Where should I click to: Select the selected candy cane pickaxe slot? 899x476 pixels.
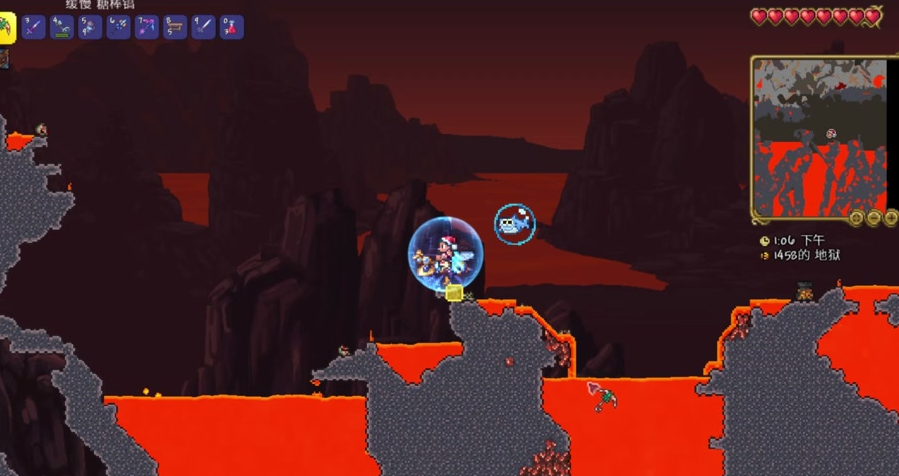point(7,27)
